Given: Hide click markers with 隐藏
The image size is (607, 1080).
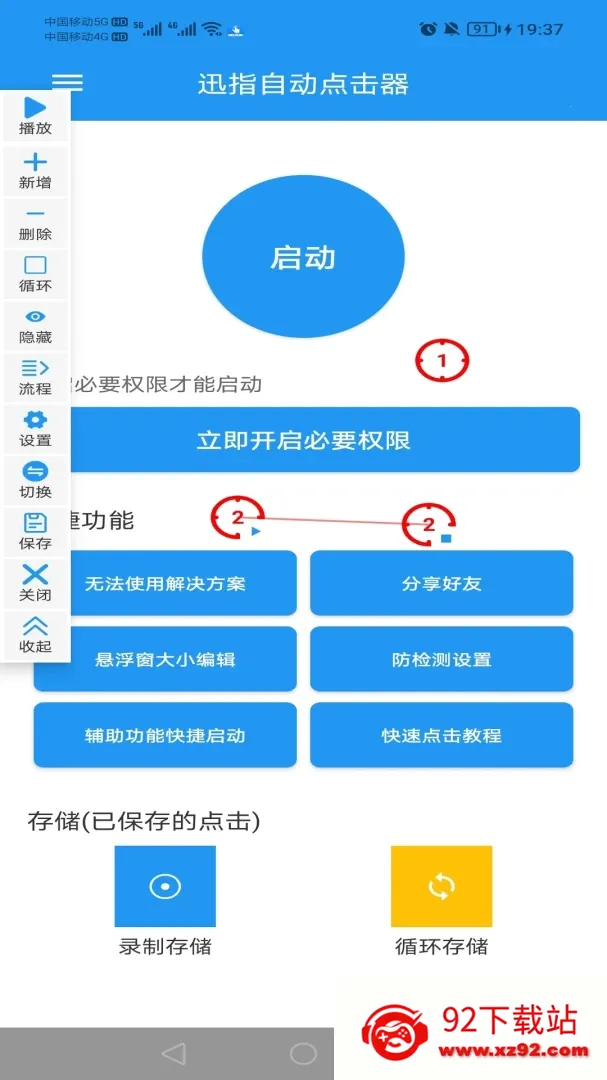Looking at the screenshot, I should point(35,326).
